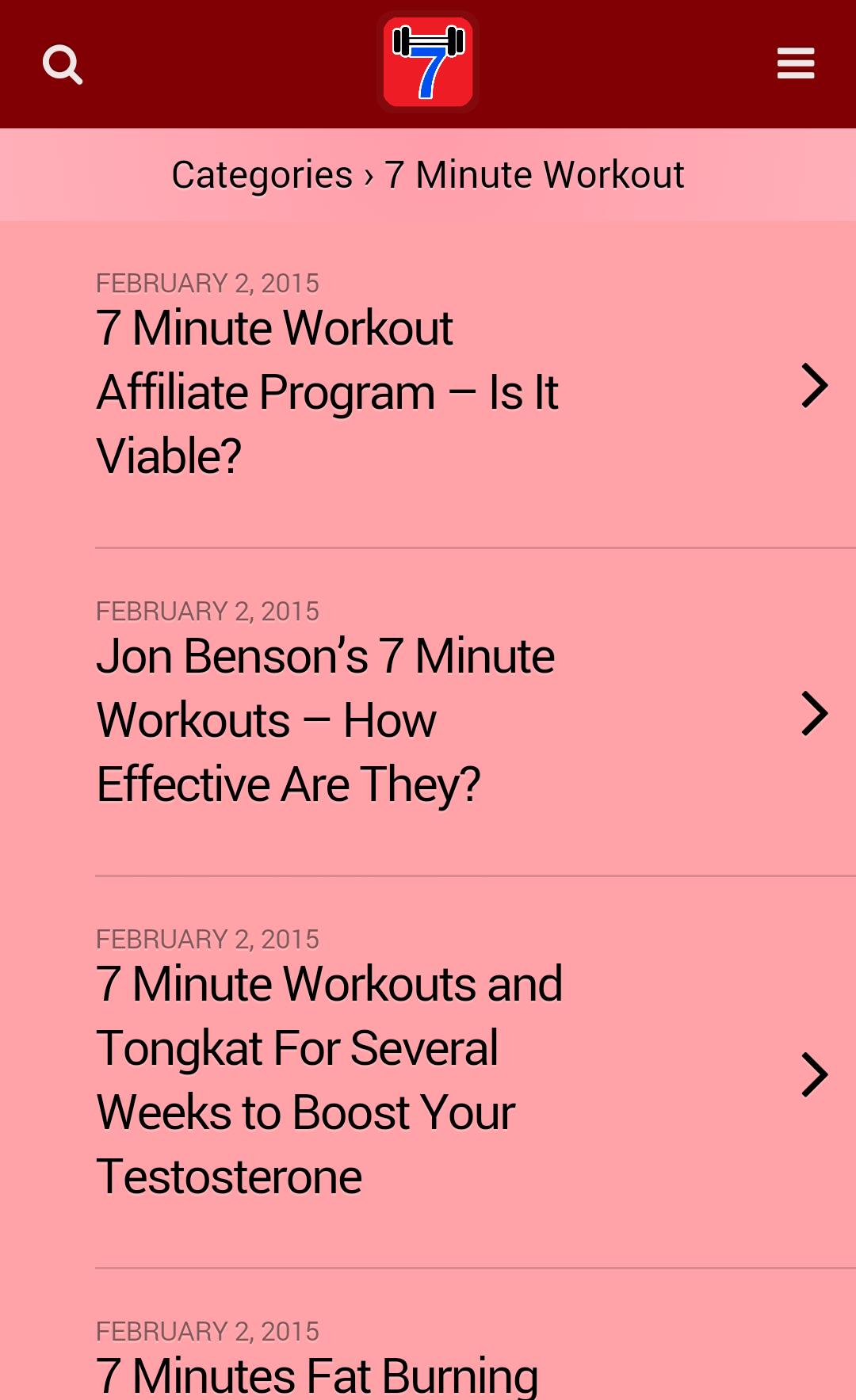Open the hamburger navigation menu

[795, 63]
